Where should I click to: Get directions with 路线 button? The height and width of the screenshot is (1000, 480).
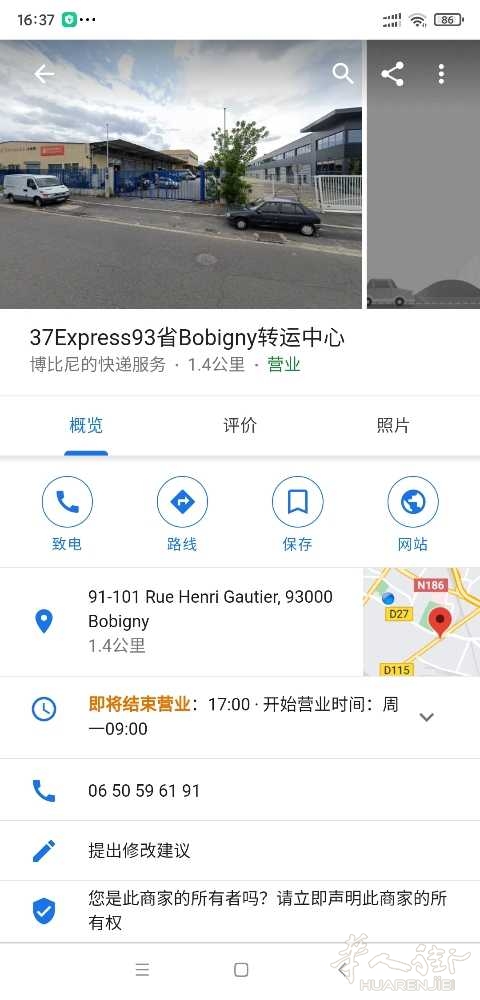pos(182,514)
